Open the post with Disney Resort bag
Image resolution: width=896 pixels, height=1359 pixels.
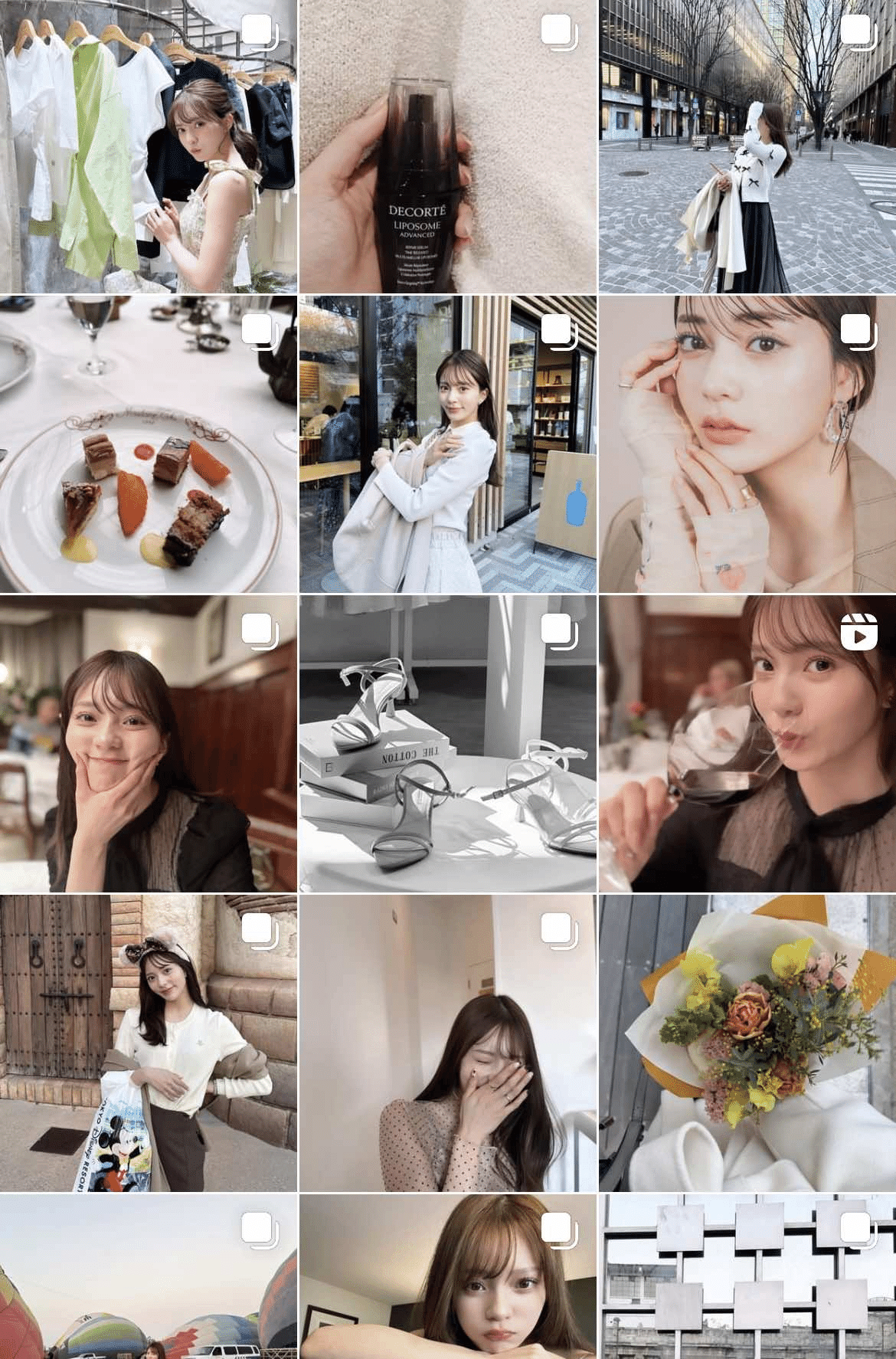[x=148, y=1043]
